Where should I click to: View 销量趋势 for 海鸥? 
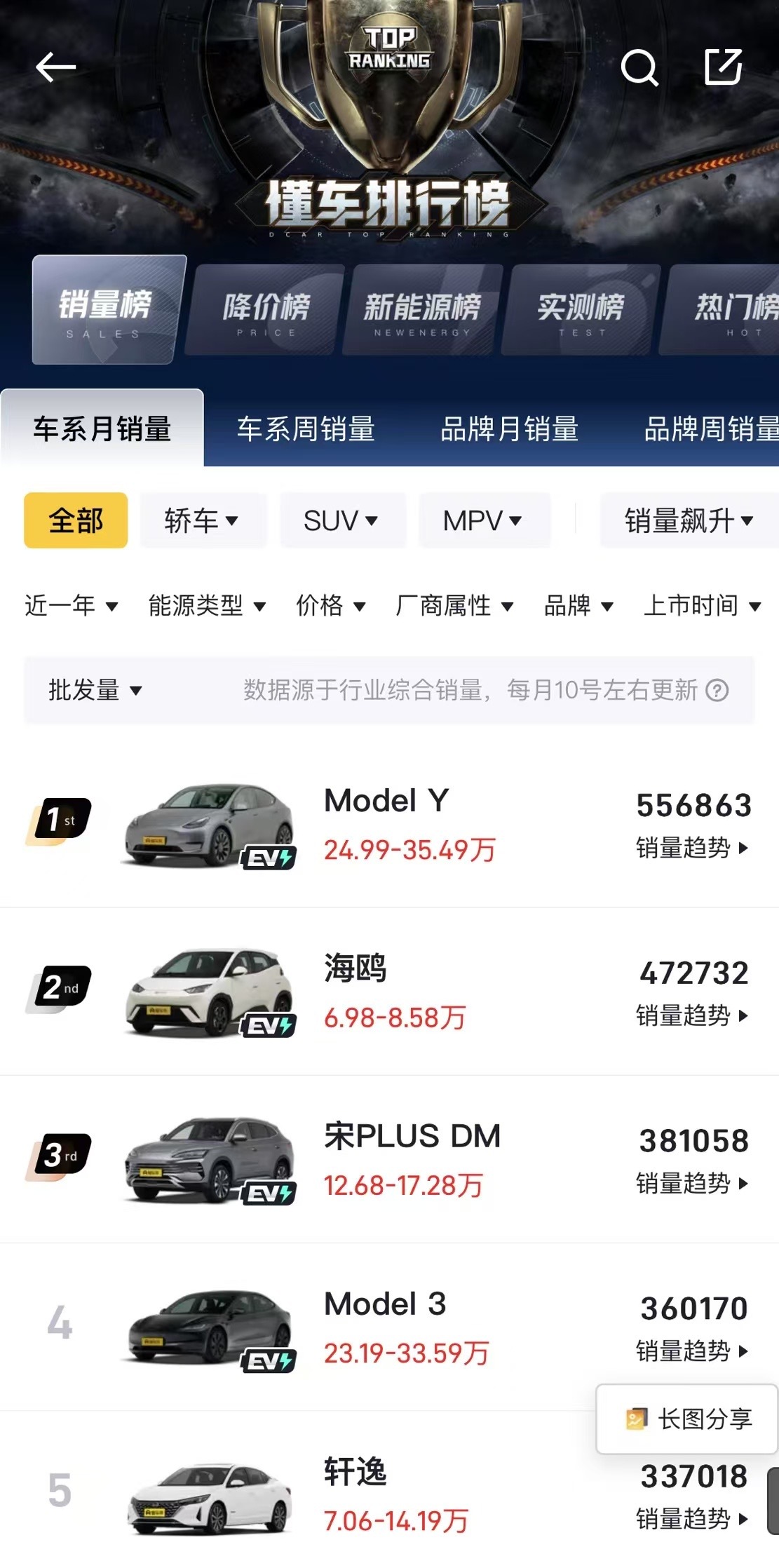tap(691, 1015)
